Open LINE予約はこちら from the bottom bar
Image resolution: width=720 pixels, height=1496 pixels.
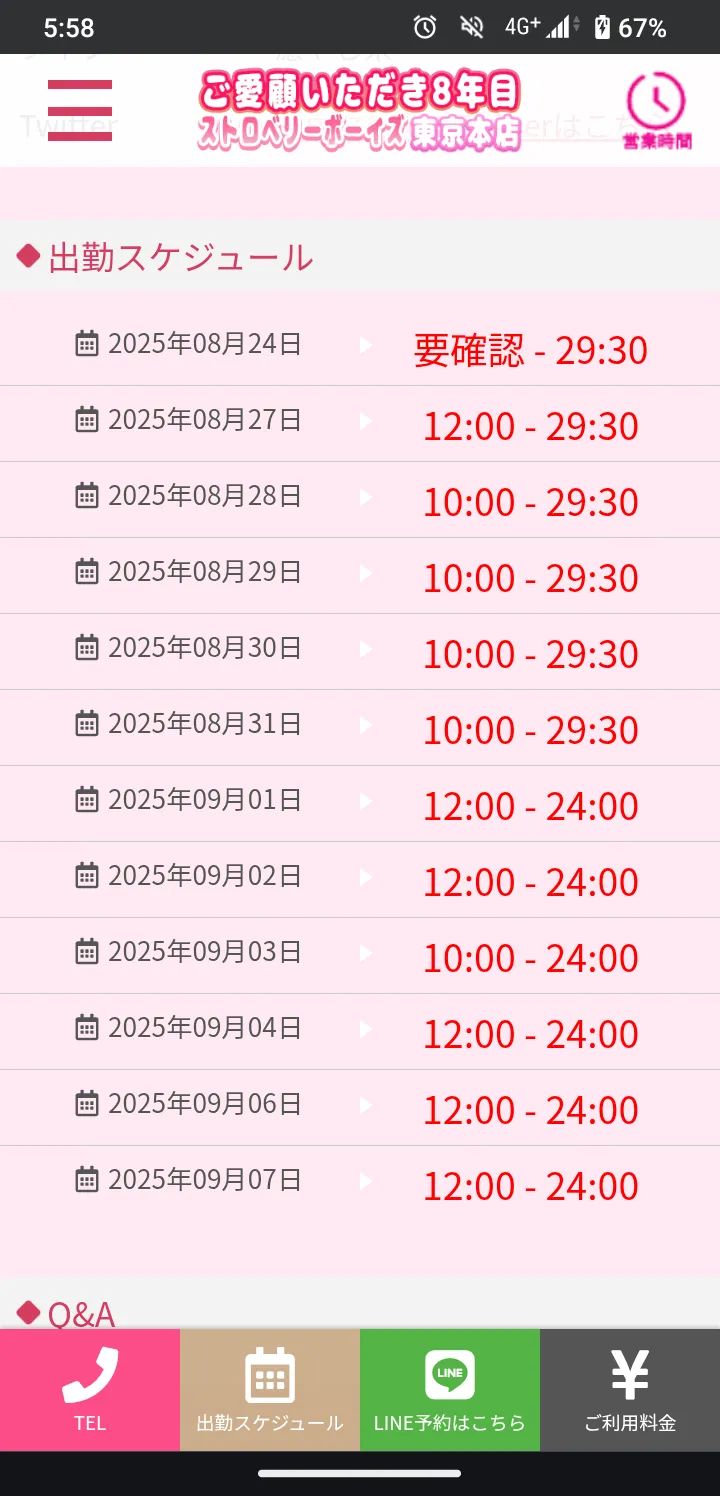pyautogui.click(x=449, y=1391)
